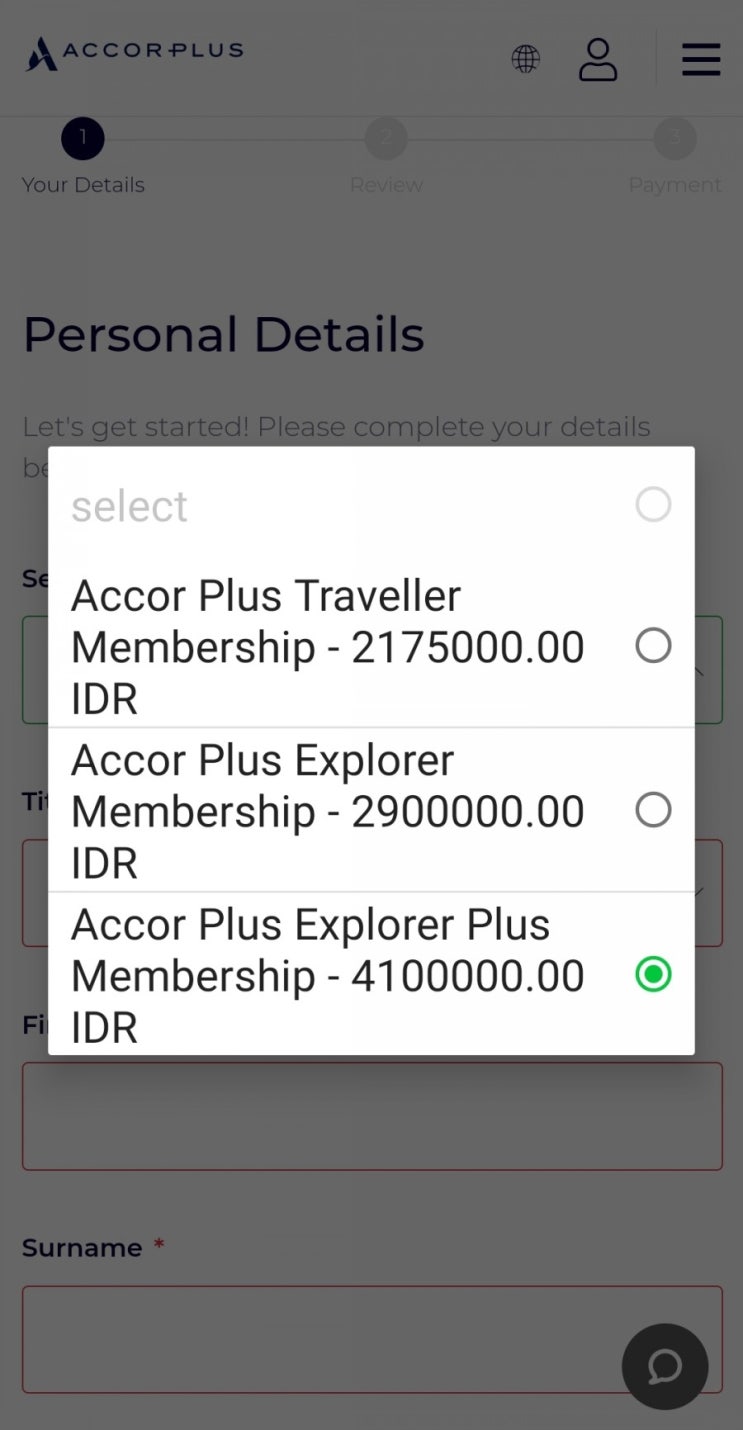Launch the chat support bubble
The width and height of the screenshot is (743, 1430).
pos(664,1366)
